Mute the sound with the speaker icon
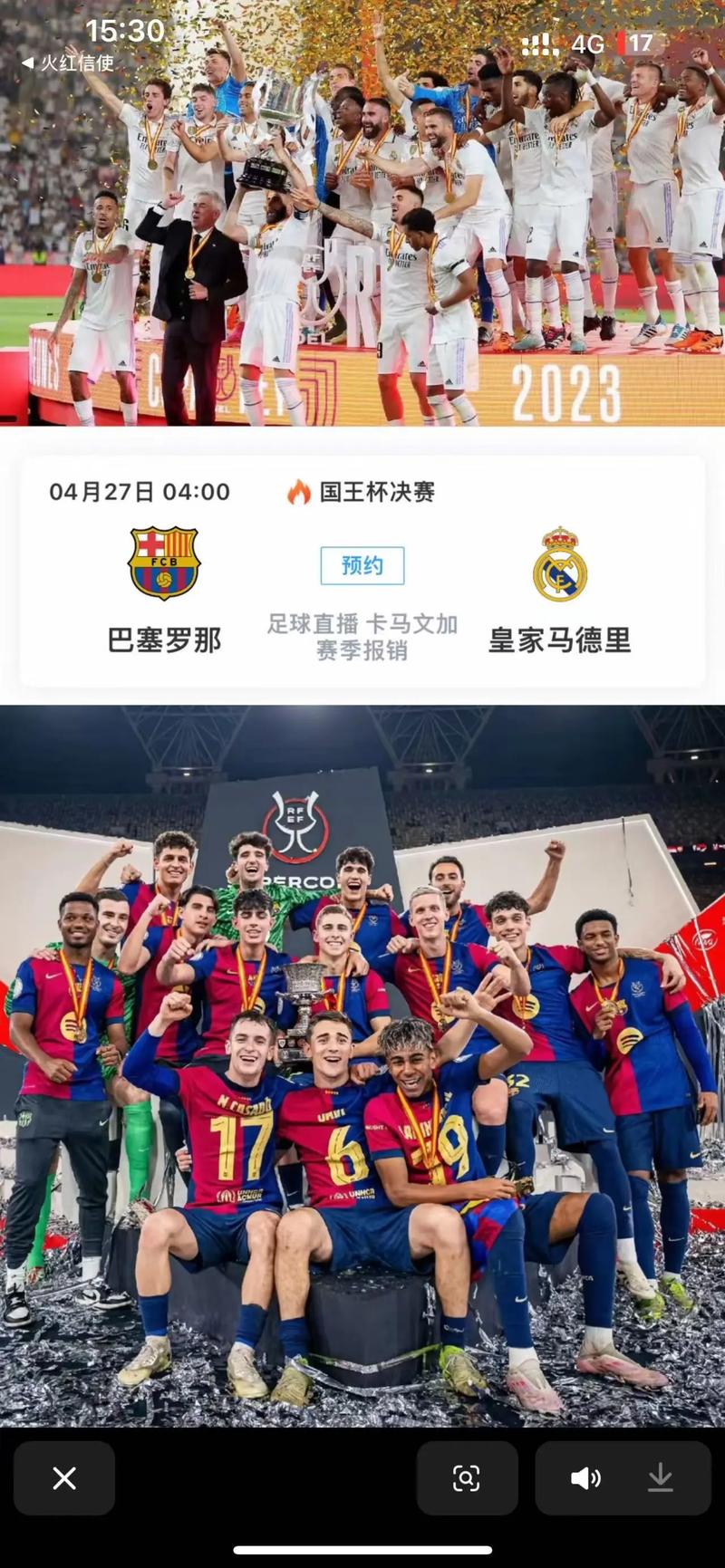 pyautogui.click(x=585, y=1478)
